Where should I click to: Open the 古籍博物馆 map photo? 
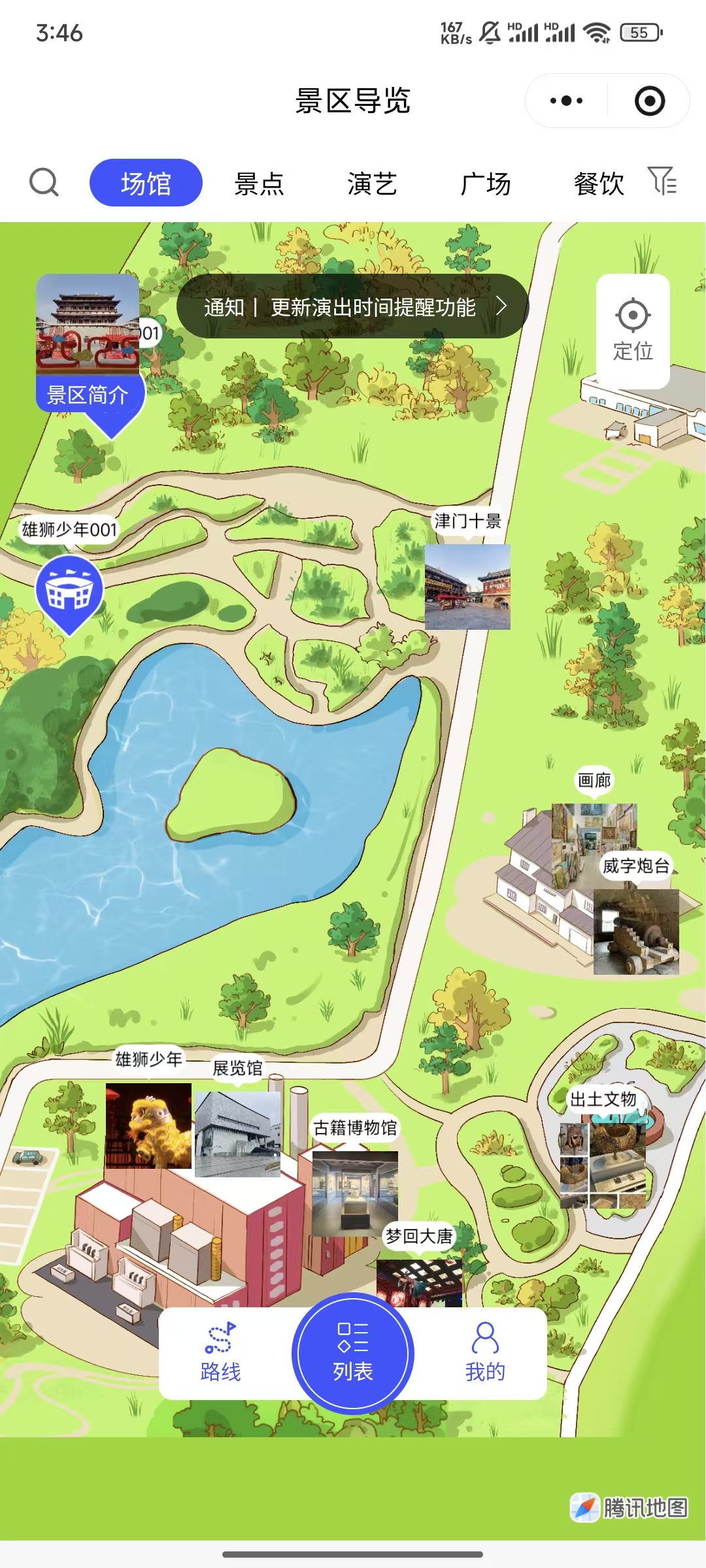[355, 1193]
